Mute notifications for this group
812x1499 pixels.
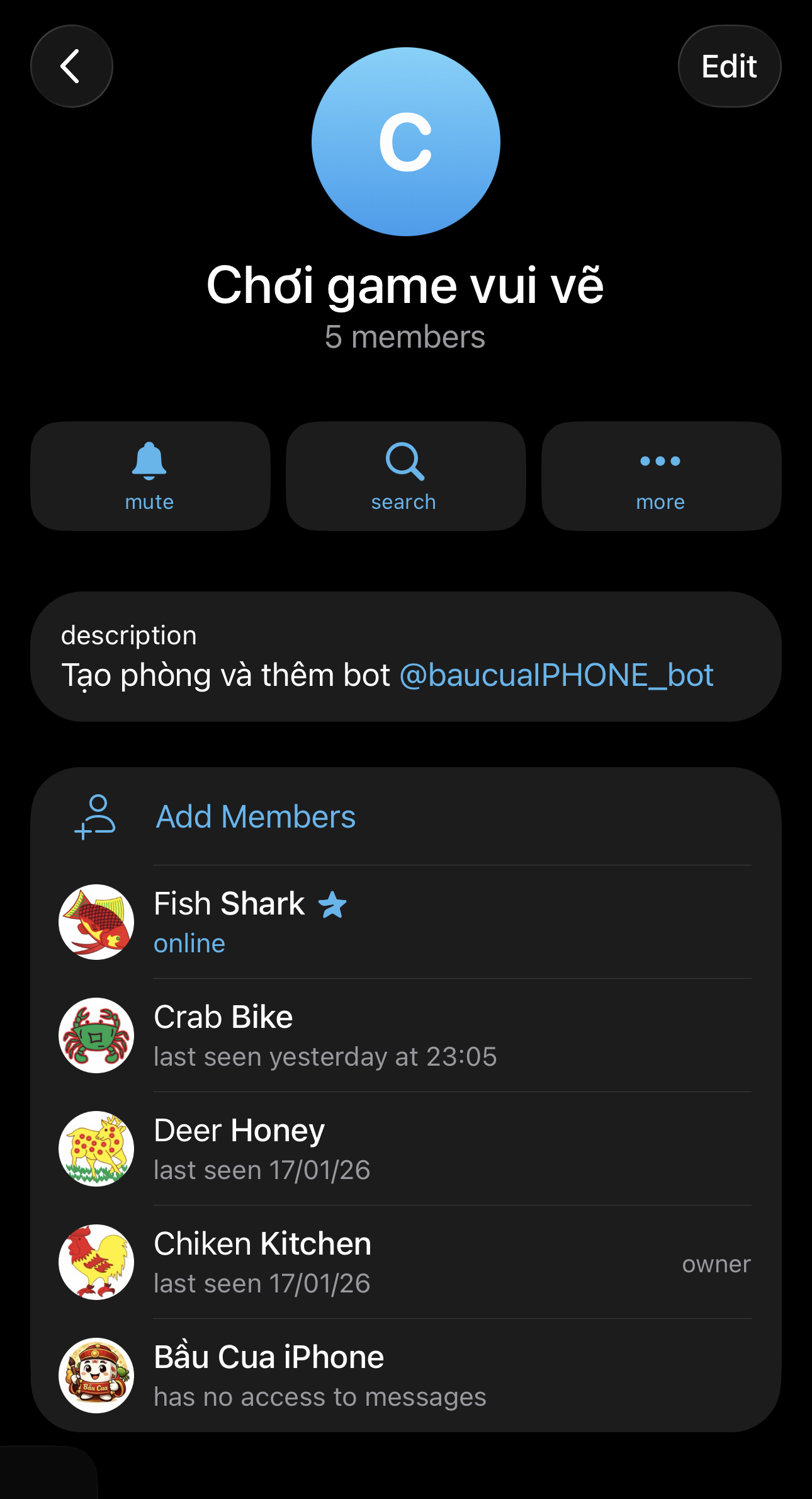150,476
